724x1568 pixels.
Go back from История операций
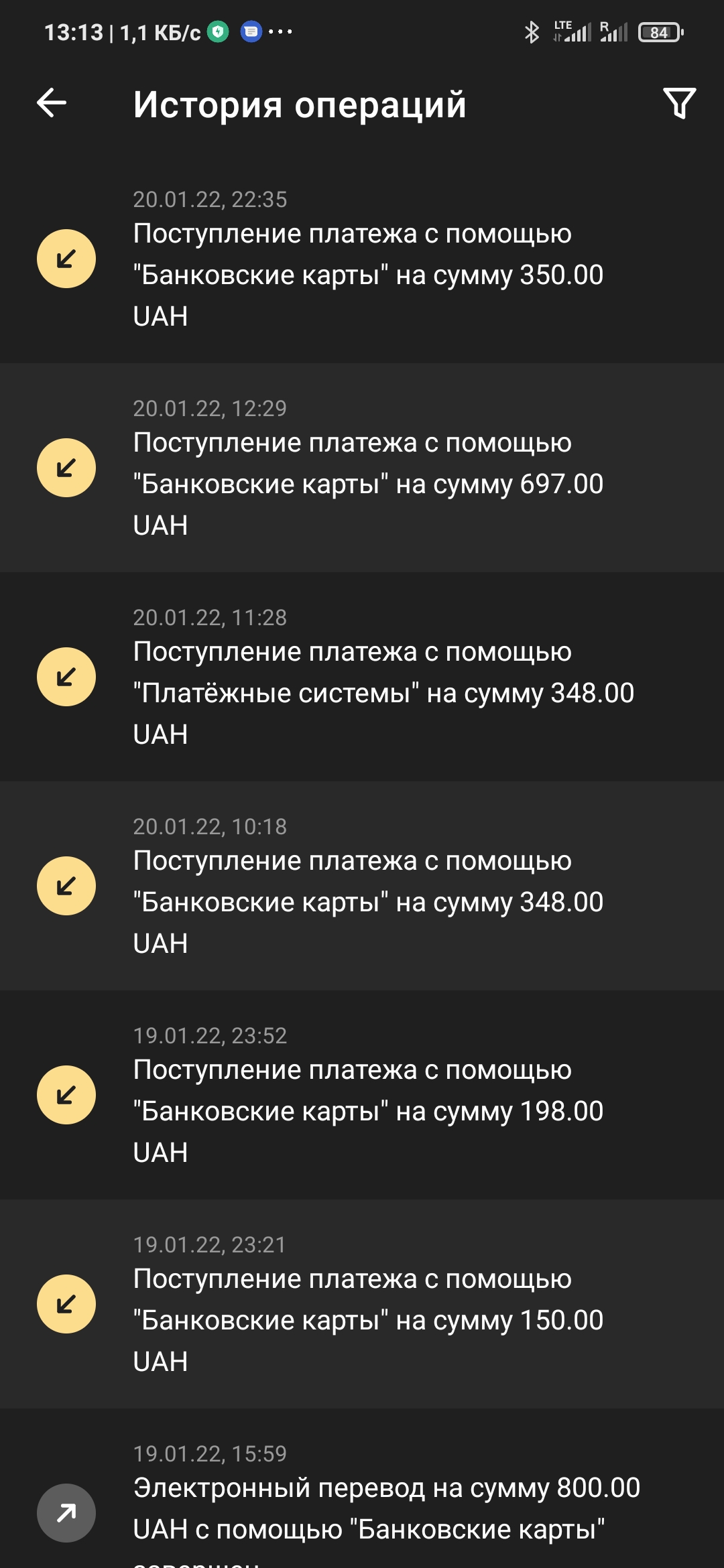coord(52,103)
